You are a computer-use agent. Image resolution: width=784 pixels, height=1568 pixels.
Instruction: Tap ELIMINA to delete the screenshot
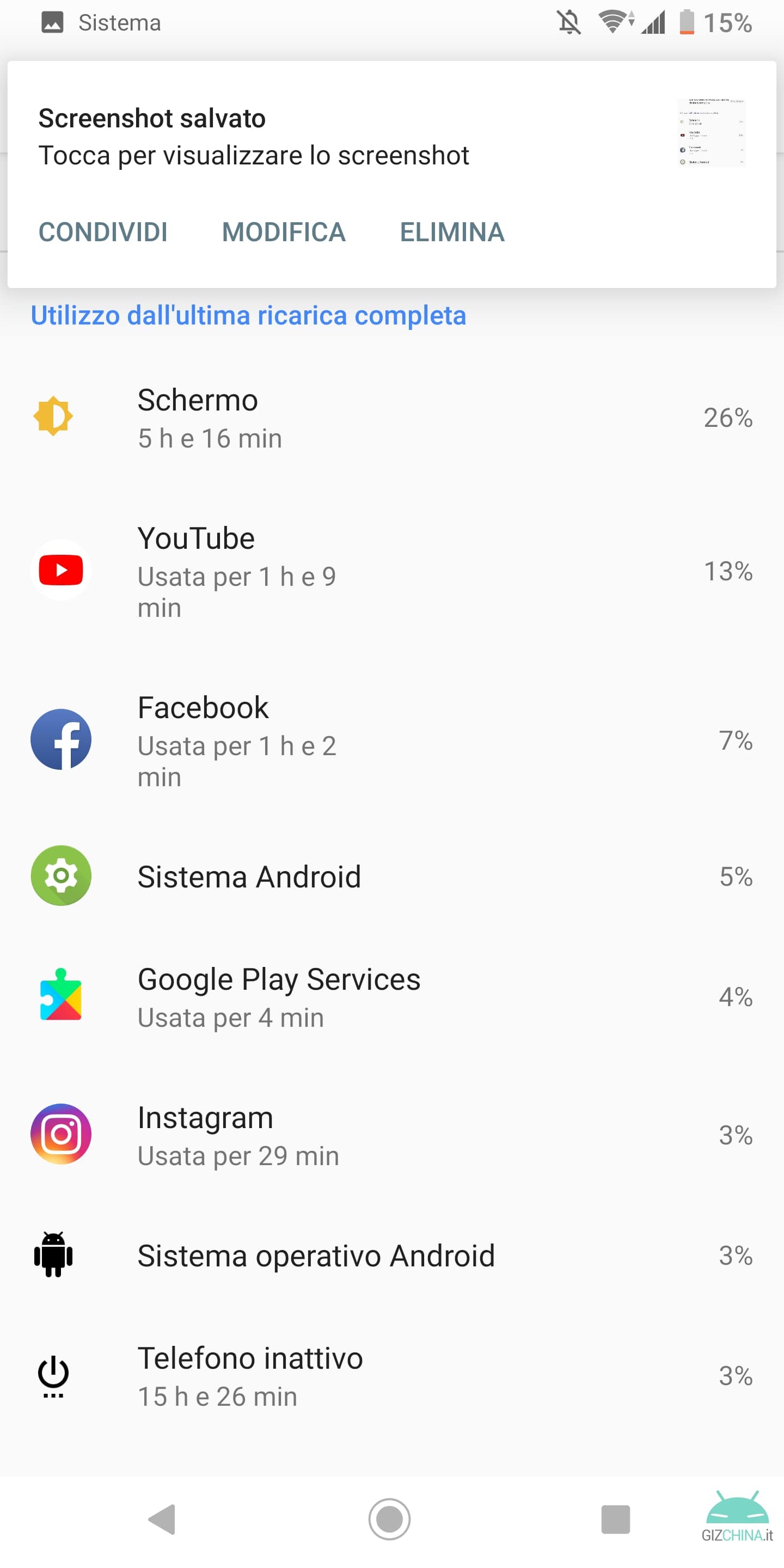[452, 232]
